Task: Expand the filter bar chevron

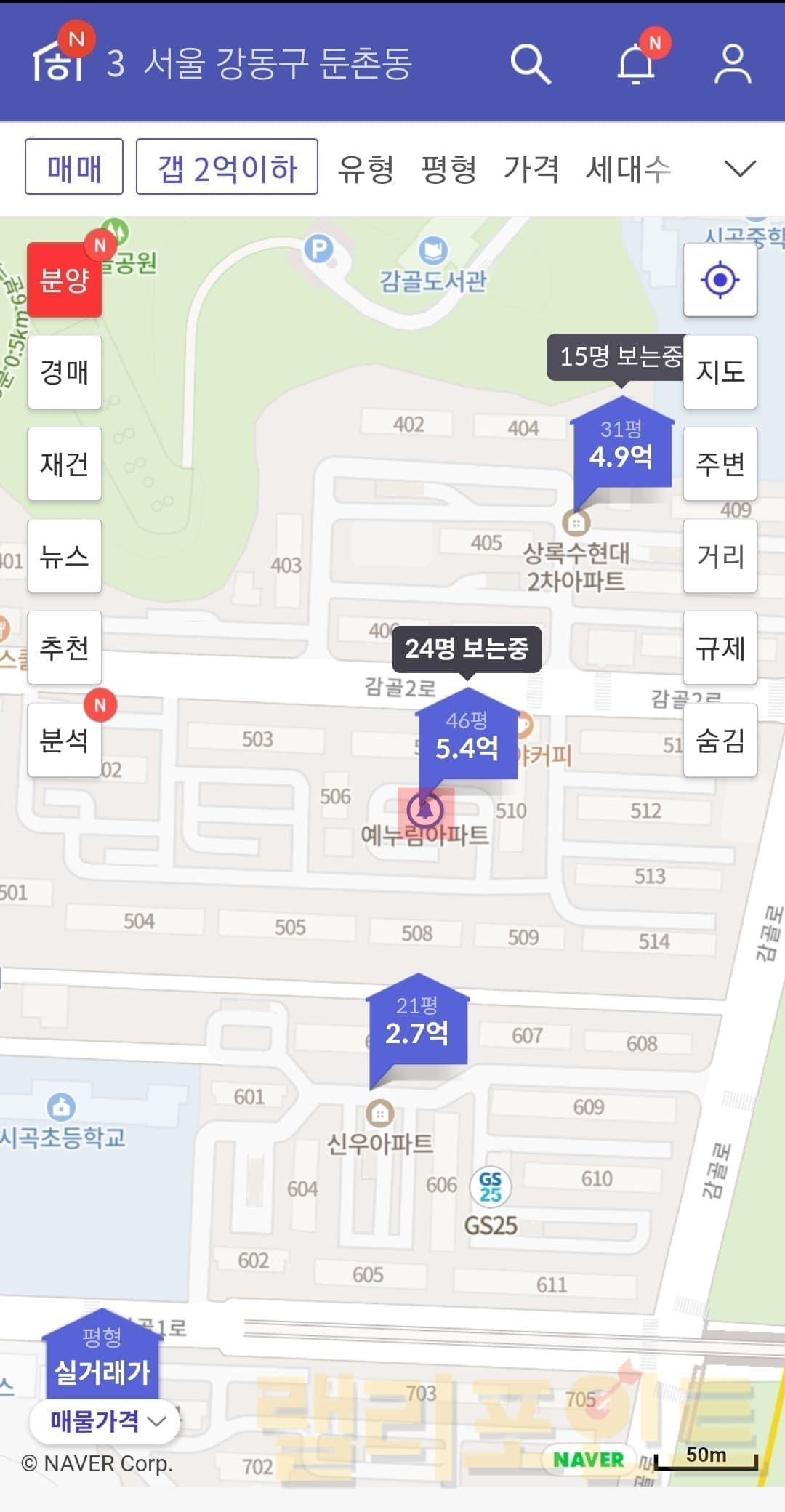Action: (740, 169)
